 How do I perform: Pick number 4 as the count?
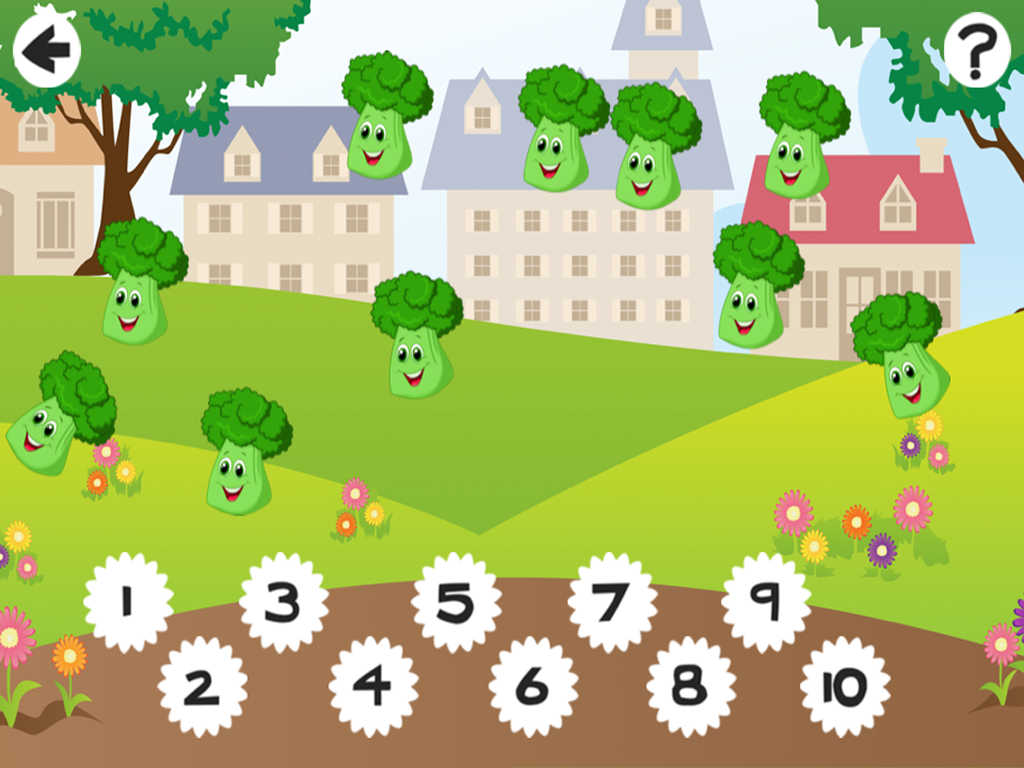point(373,686)
